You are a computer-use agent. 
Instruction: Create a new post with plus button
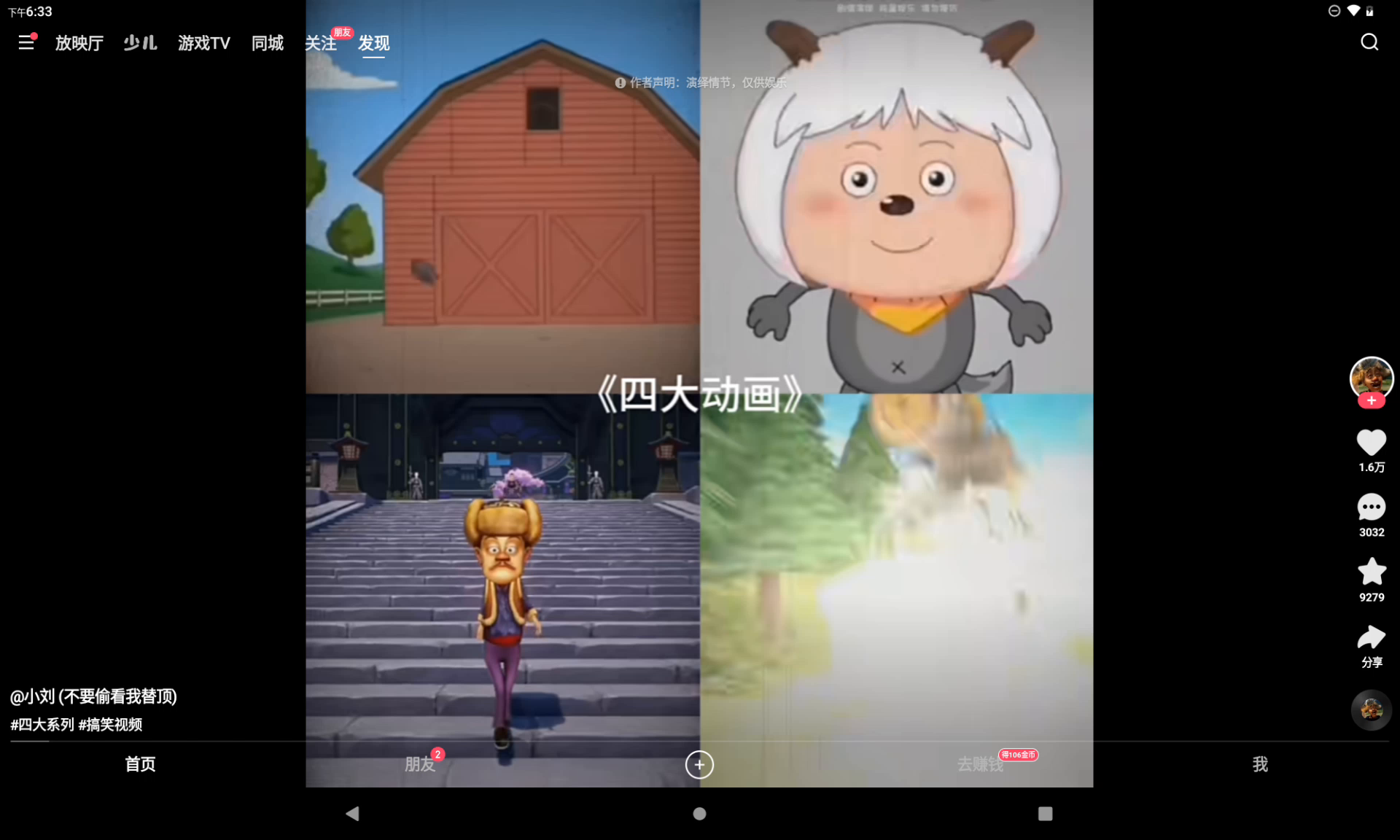point(699,764)
